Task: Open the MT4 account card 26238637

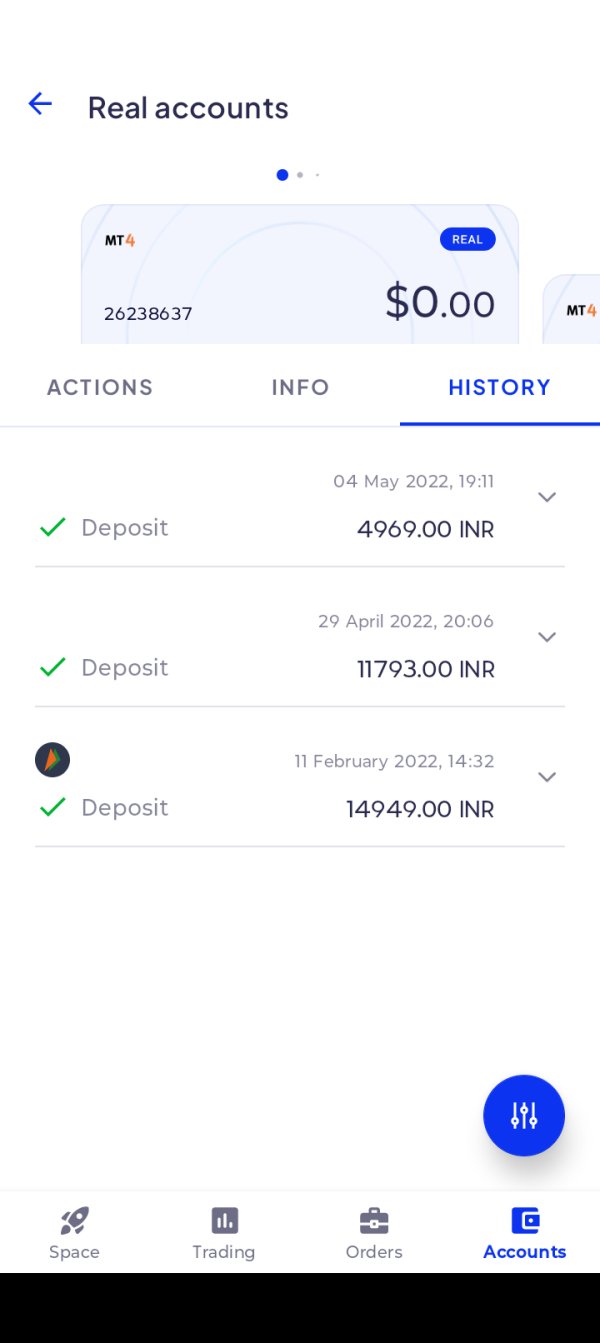Action: point(300,274)
